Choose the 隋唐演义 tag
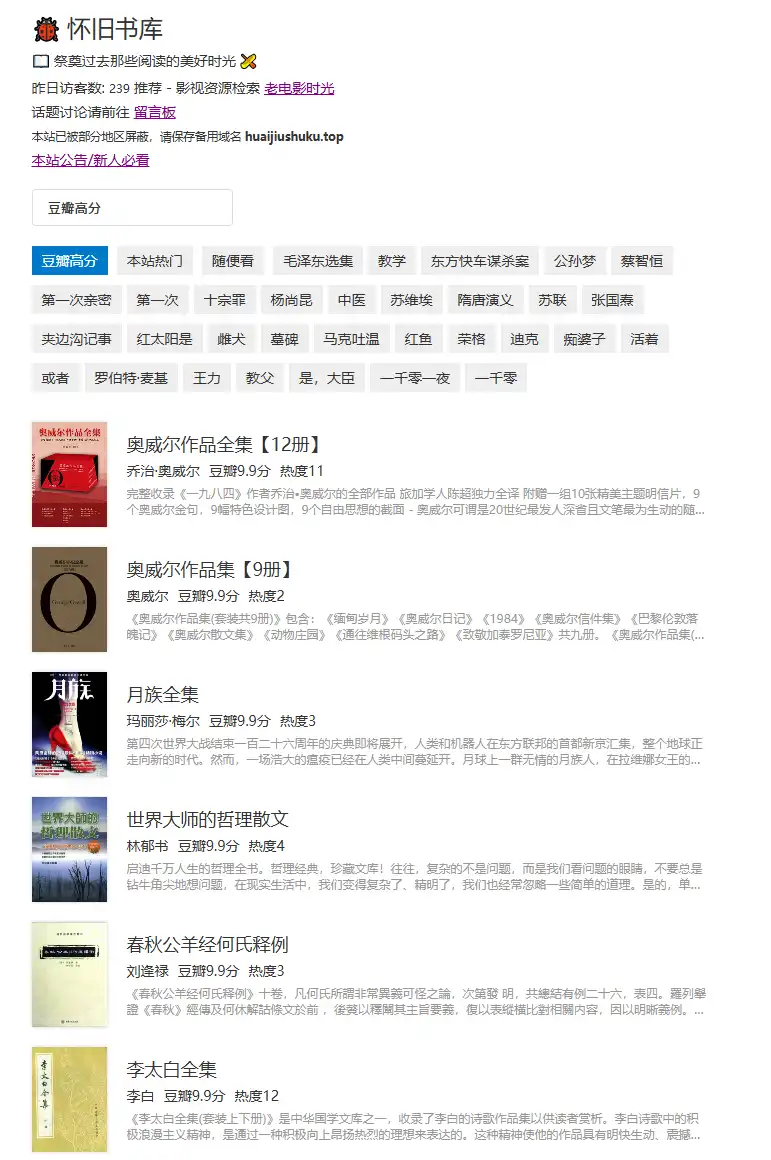Viewport: 771px width, 1160px height. pyautogui.click(x=485, y=300)
